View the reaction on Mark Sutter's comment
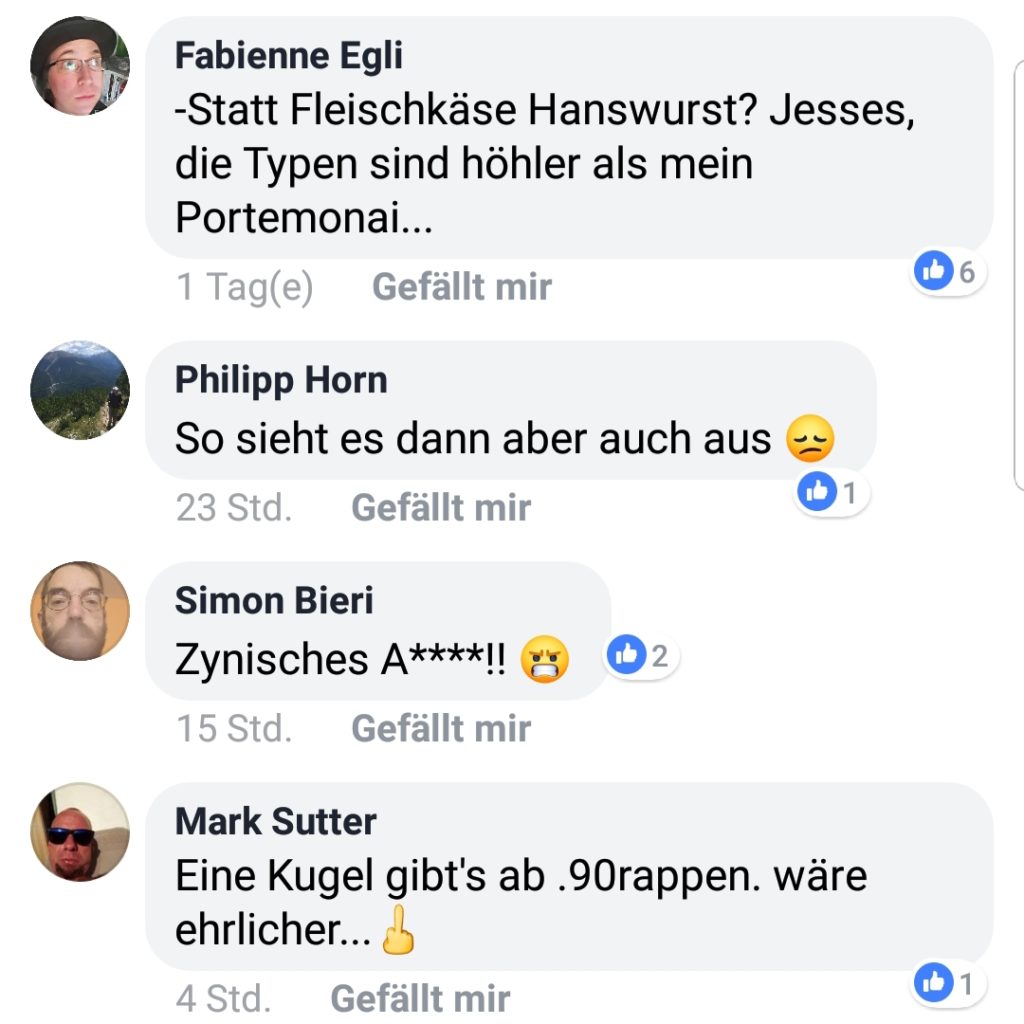 tap(946, 984)
